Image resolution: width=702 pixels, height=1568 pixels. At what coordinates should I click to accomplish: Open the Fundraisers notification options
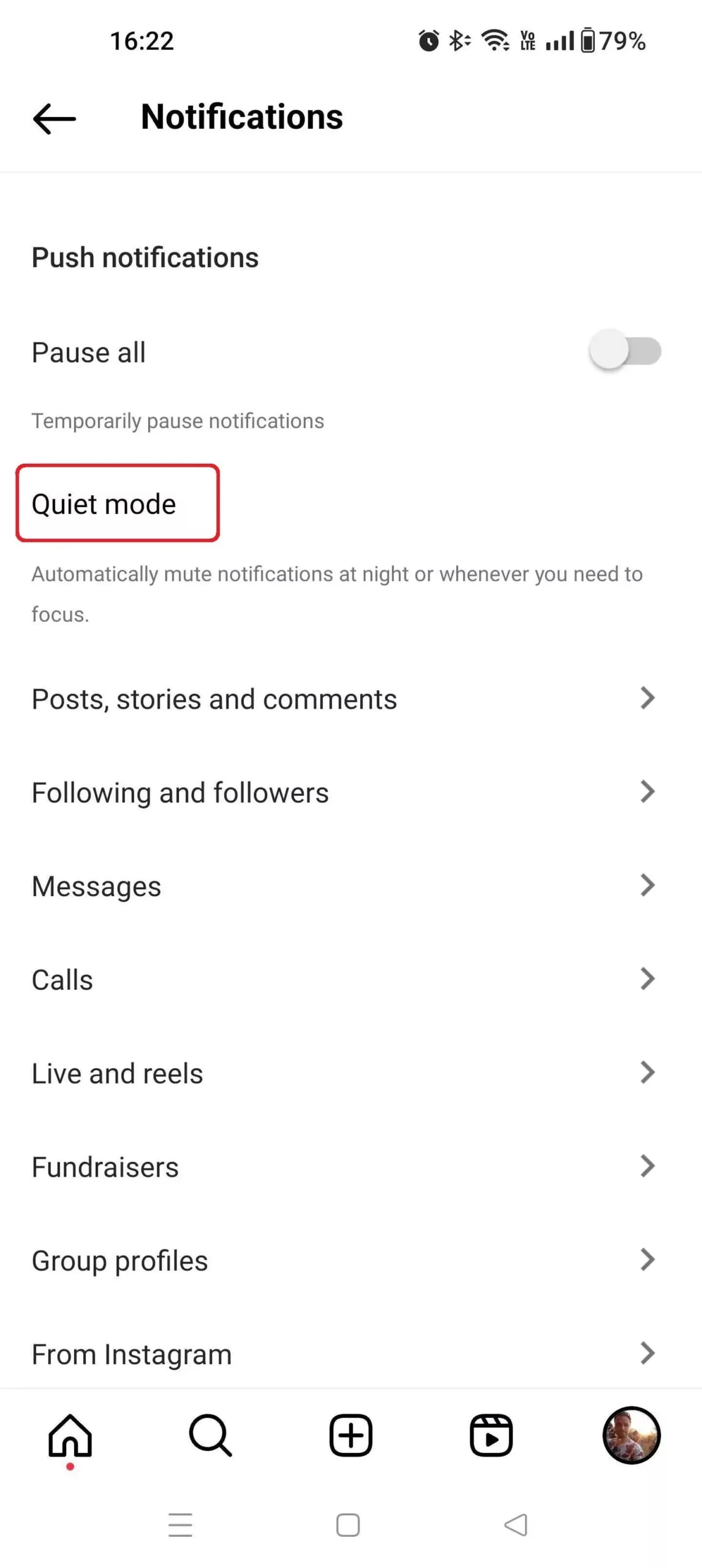[351, 1166]
